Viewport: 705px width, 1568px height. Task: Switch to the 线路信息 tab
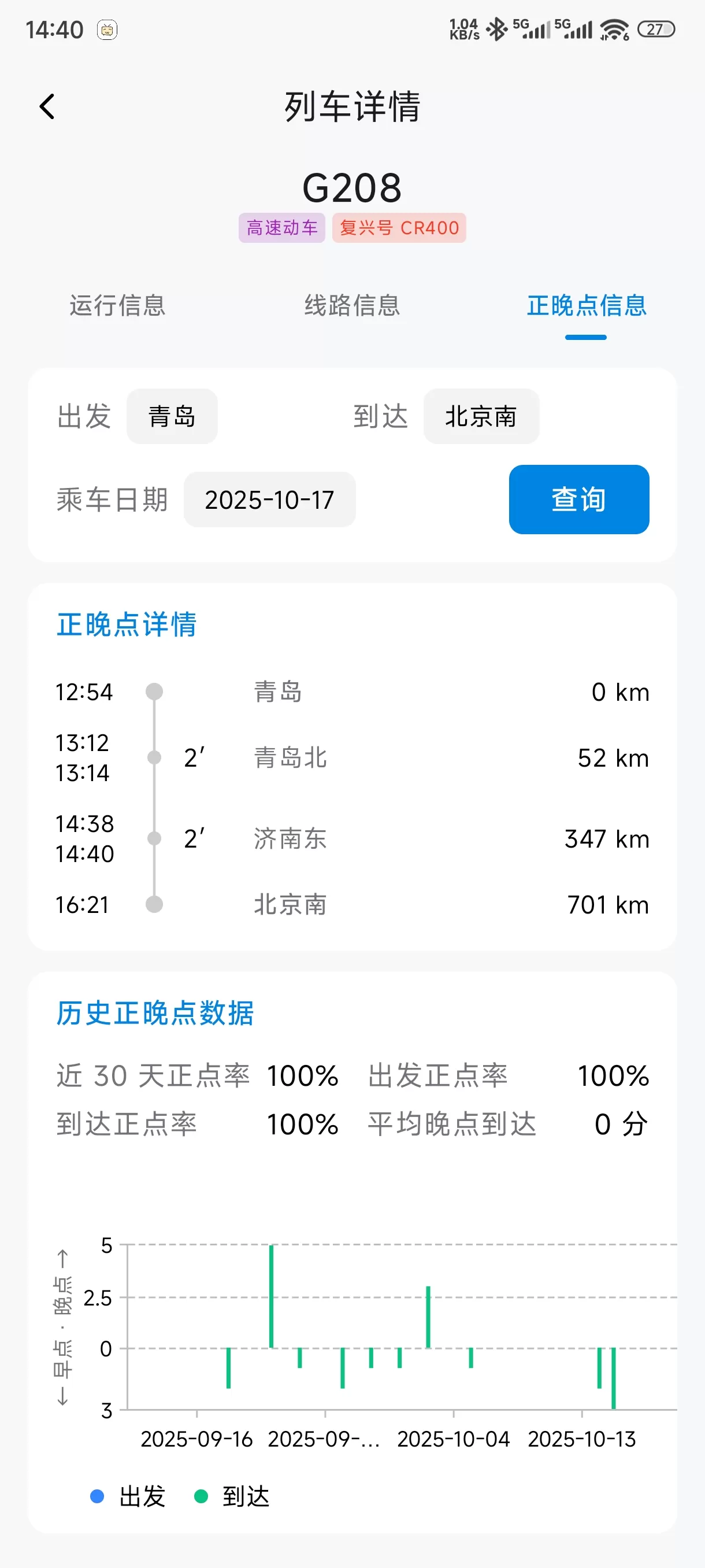tap(353, 308)
